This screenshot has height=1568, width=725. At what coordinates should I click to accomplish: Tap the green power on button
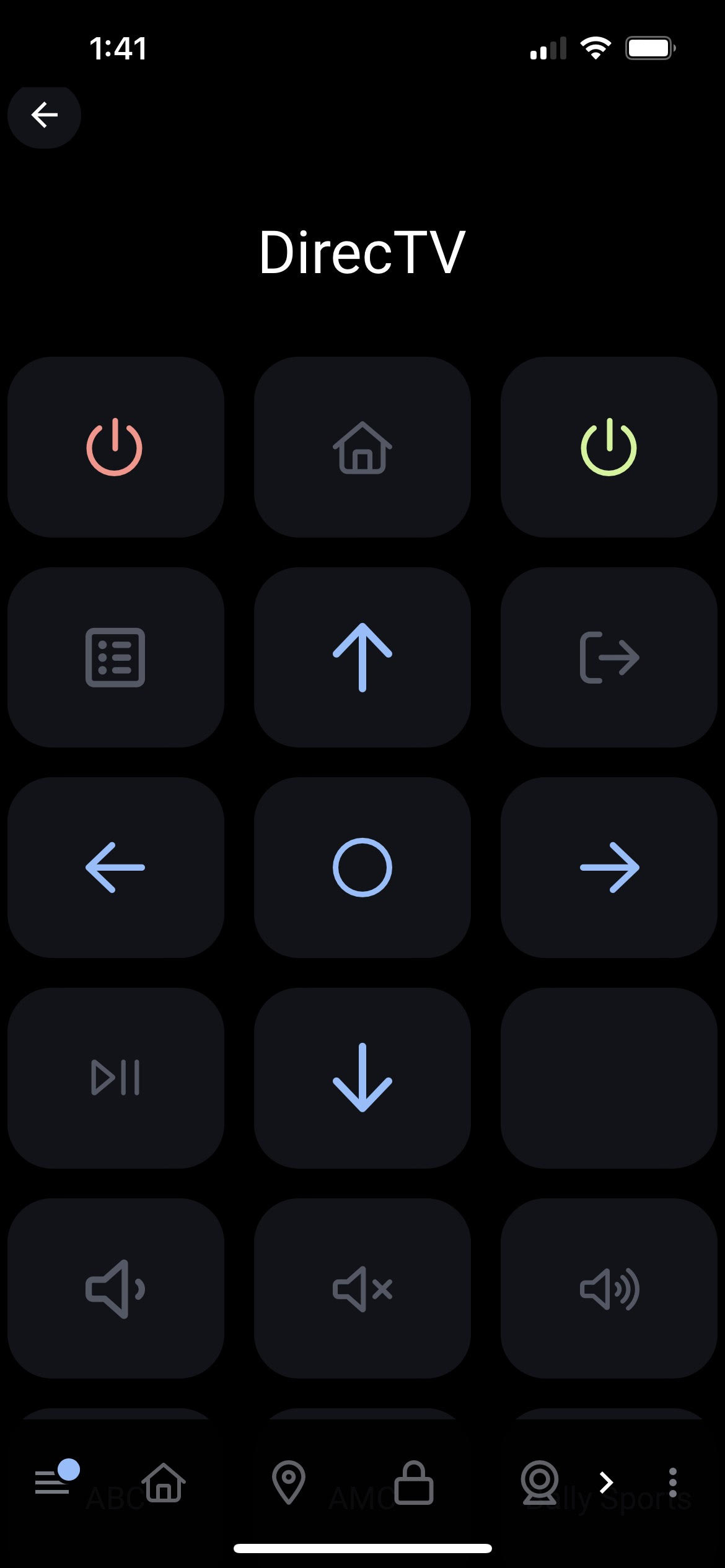tap(609, 447)
